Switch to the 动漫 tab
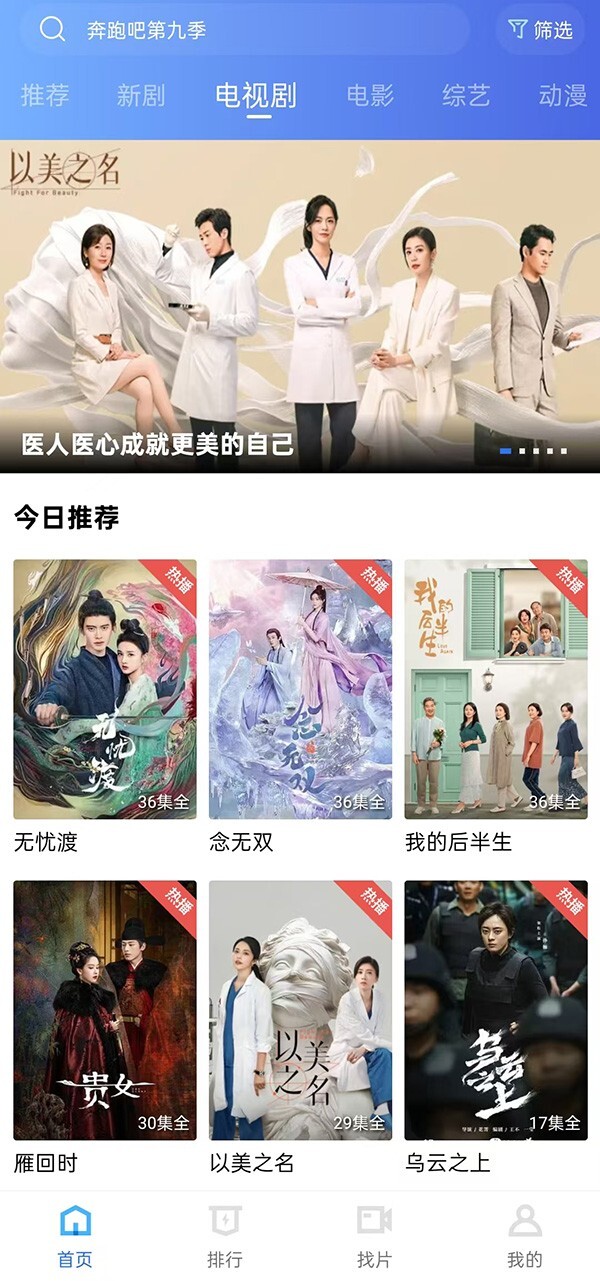 click(x=562, y=96)
